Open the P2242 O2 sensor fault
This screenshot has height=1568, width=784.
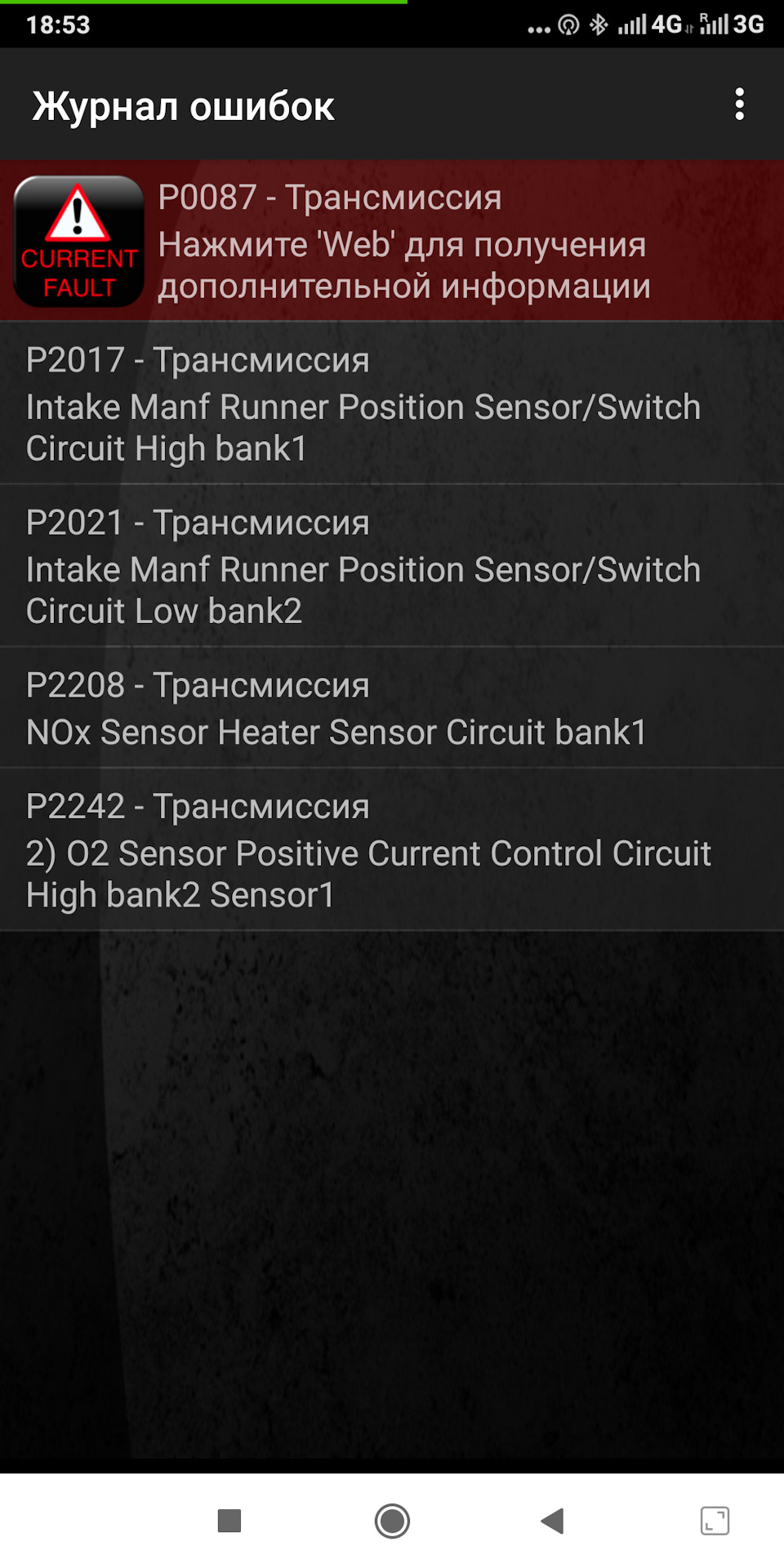(x=392, y=849)
